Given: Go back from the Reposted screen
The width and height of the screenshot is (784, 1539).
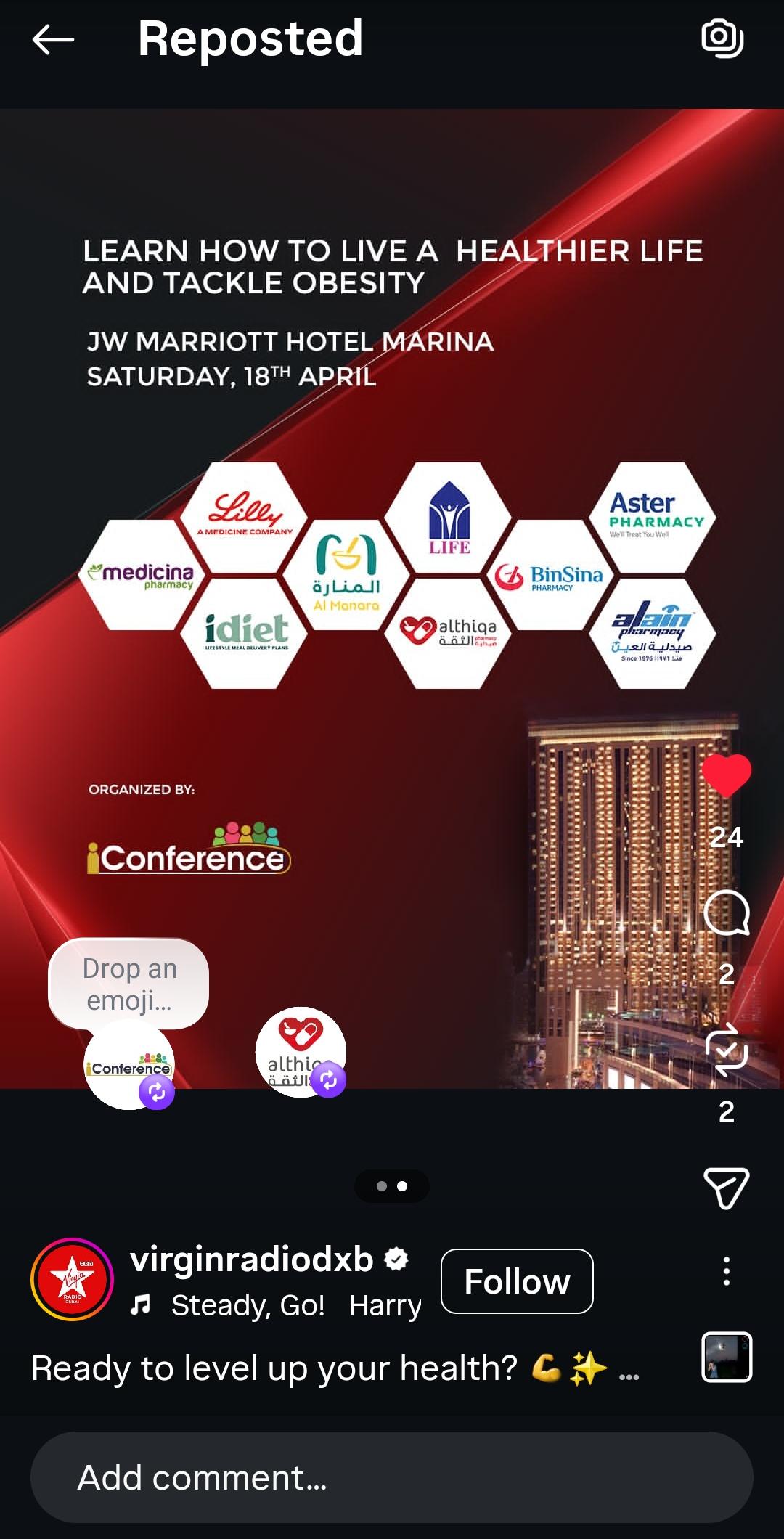Looking at the screenshot, I should click(53, 39).
